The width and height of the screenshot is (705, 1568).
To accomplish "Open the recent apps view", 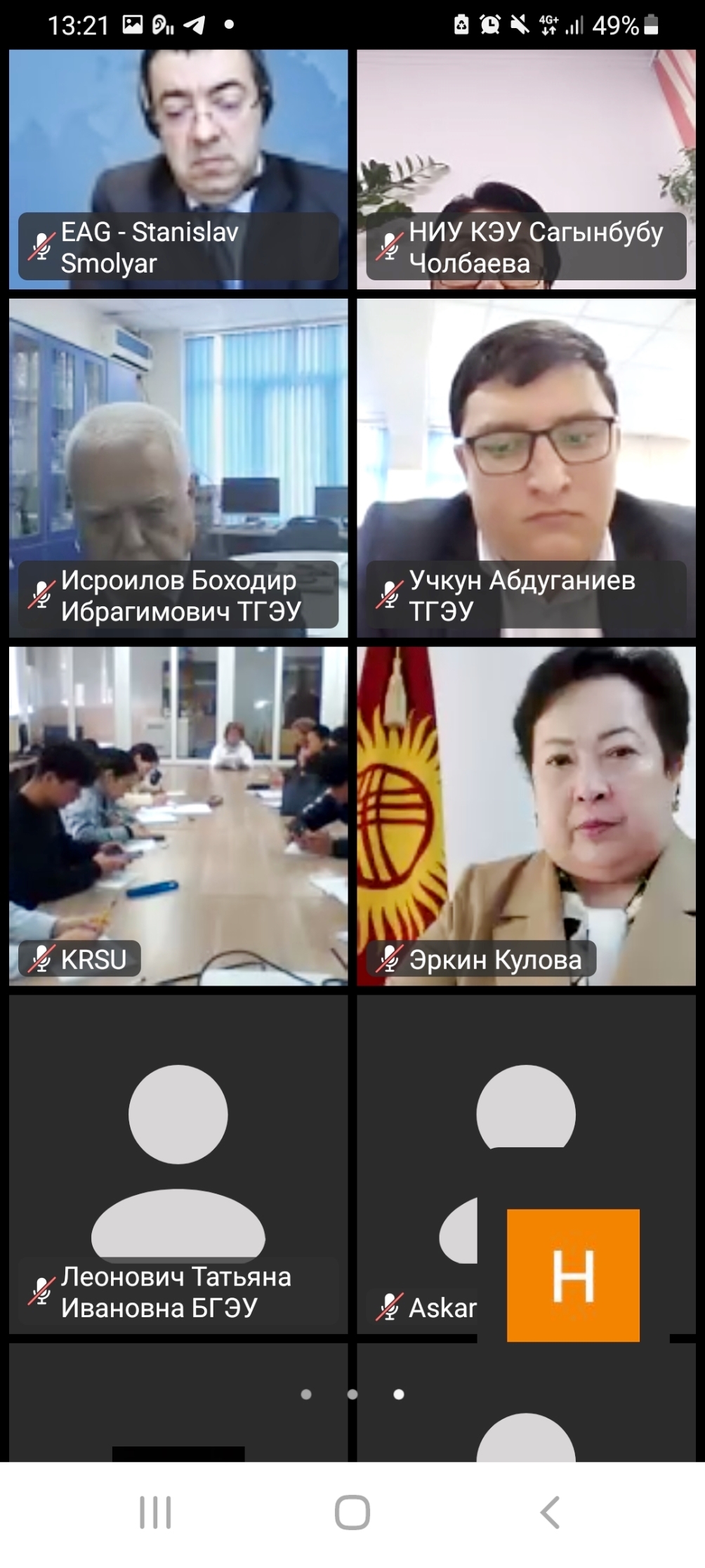I will coord(155,1512).
